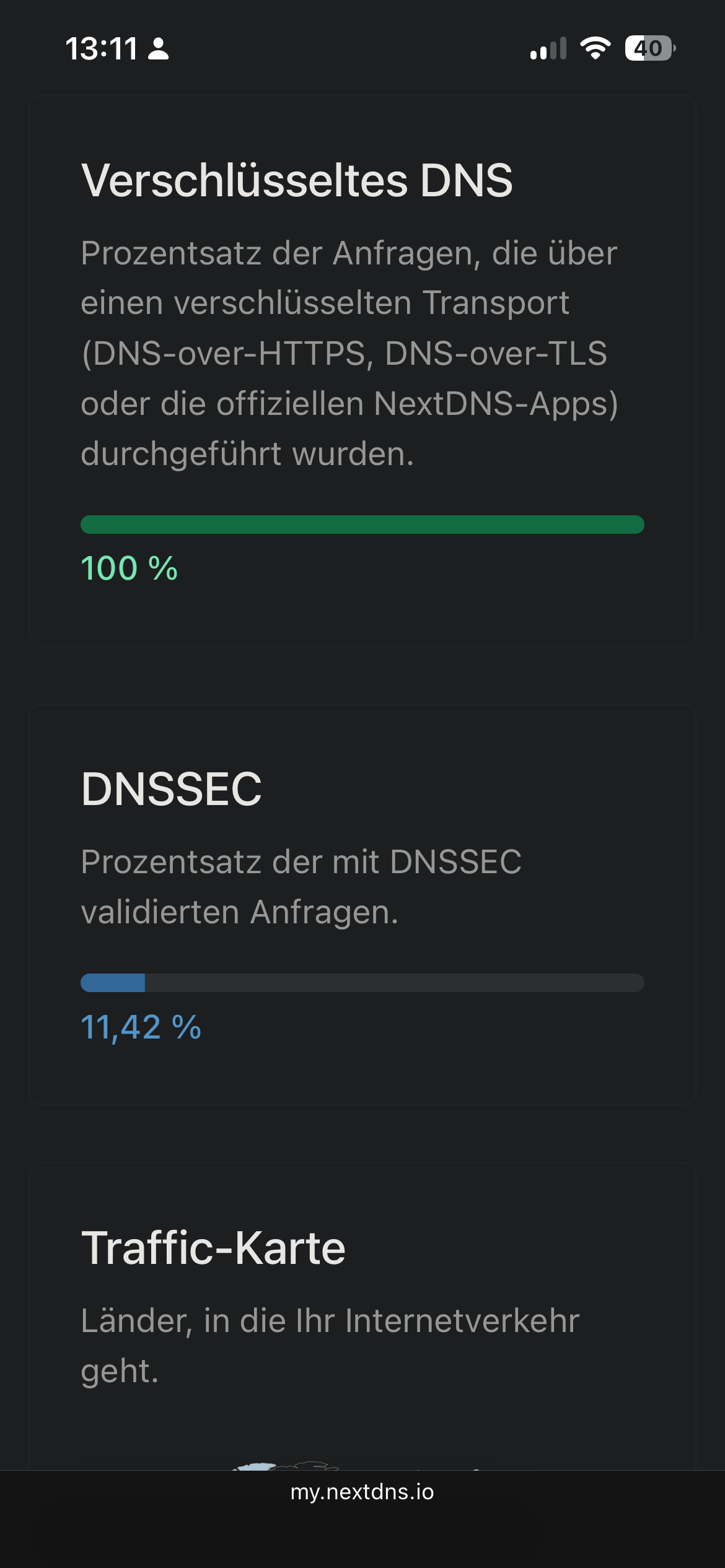Screen dimensions: 725x1568
Task: Tap the my.nextdns.io address bar
Action: click(362, 1492)
